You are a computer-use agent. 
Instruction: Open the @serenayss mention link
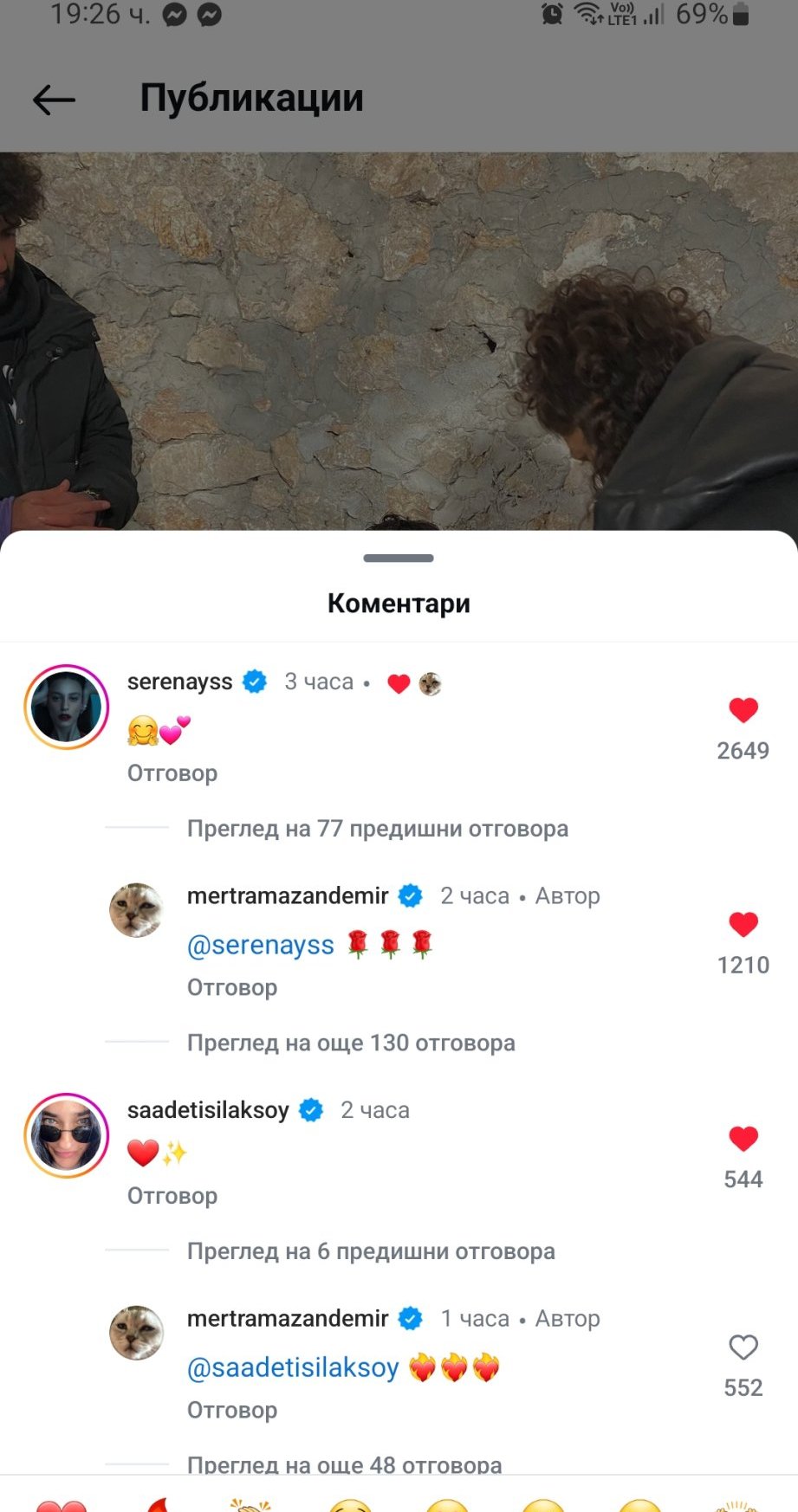[261, 945]
